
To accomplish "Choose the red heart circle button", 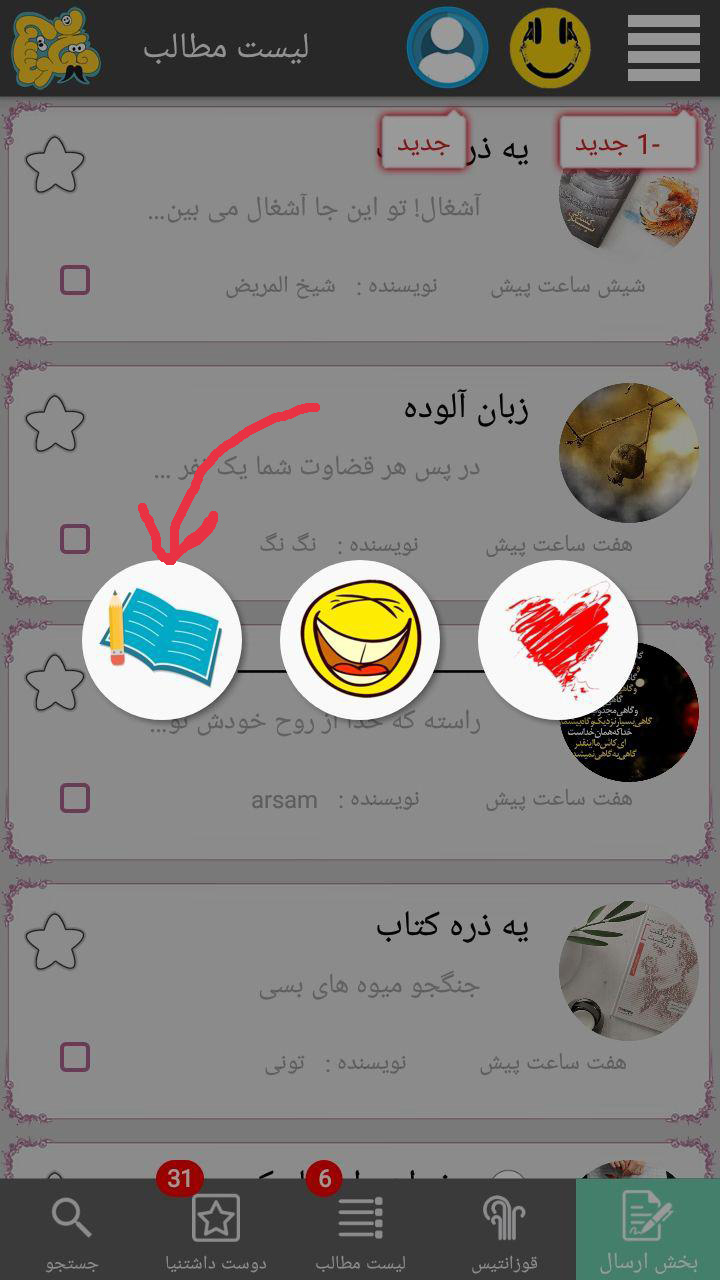I will [557, 639].
